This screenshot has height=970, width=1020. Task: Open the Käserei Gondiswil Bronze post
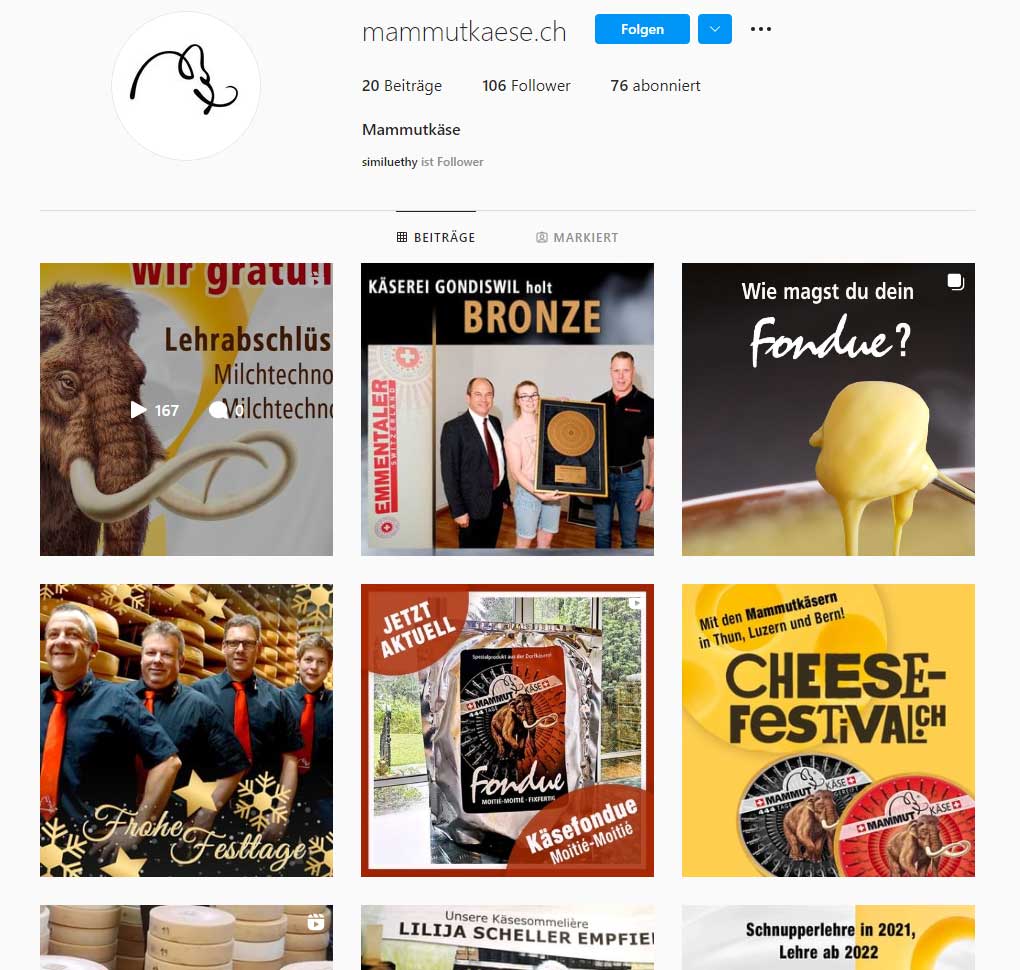click(507, 409)
